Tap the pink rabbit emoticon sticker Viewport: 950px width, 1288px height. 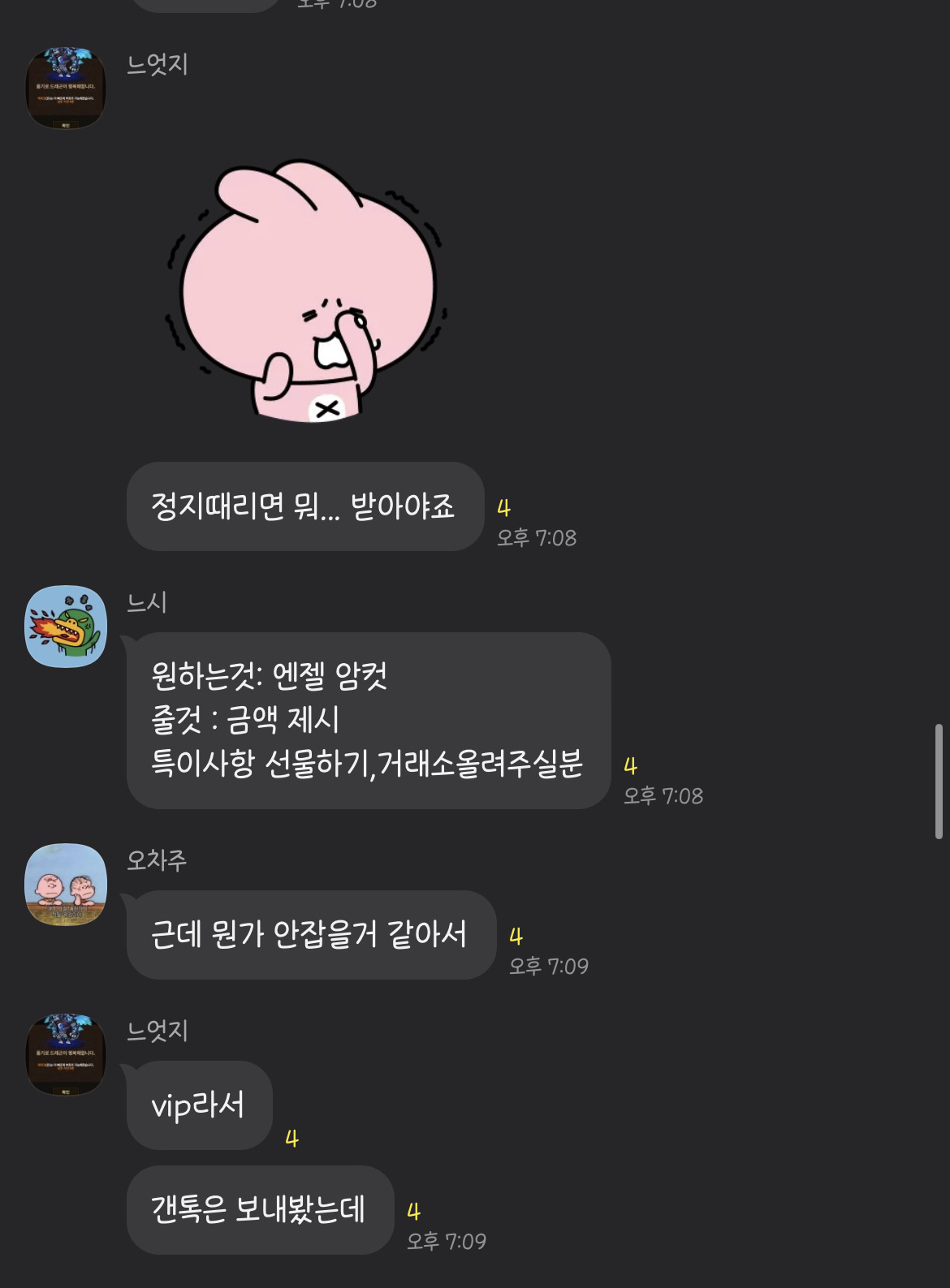pos(307,290)
